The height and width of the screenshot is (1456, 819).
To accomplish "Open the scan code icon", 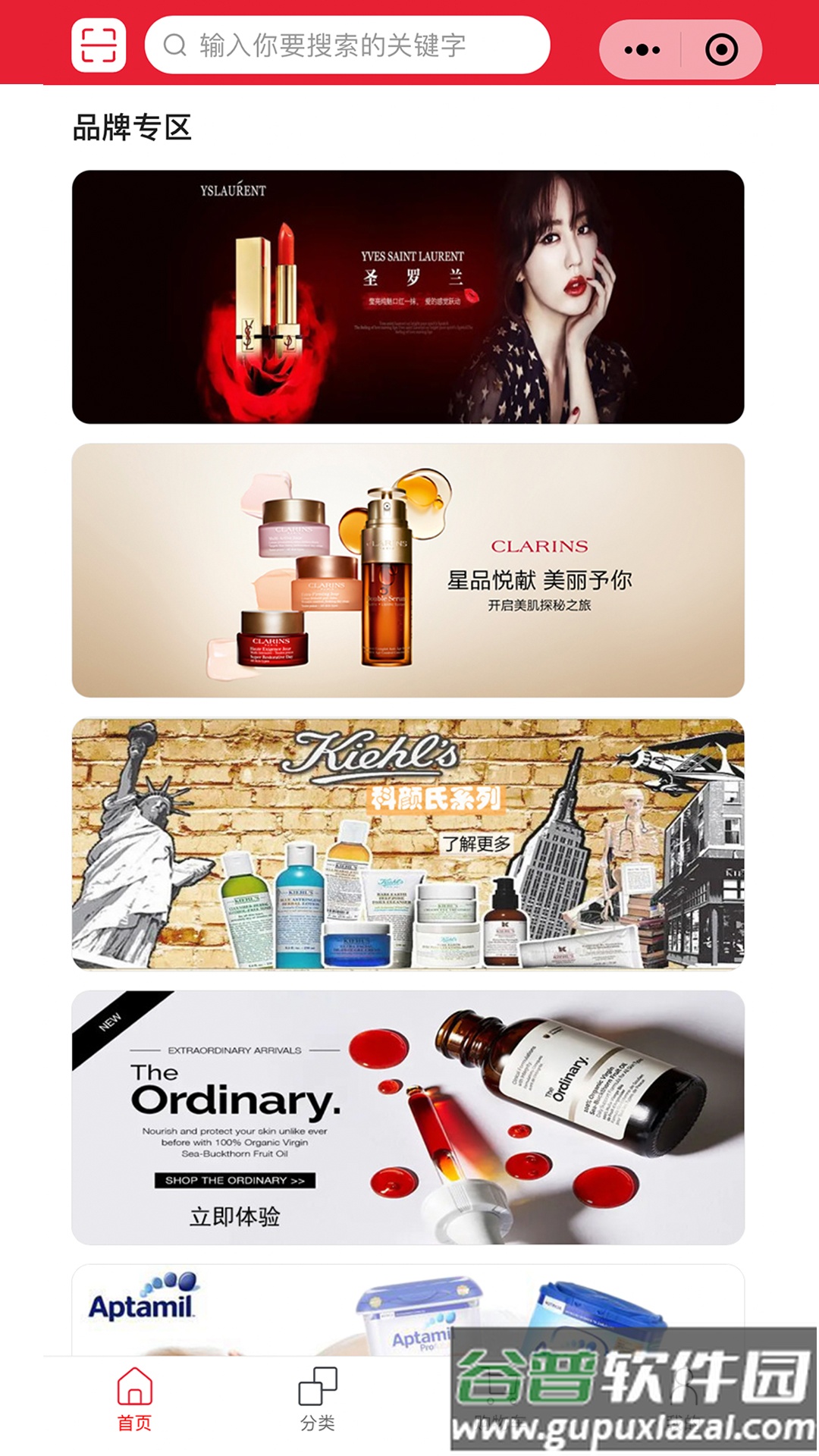I will tap(99, 45).
